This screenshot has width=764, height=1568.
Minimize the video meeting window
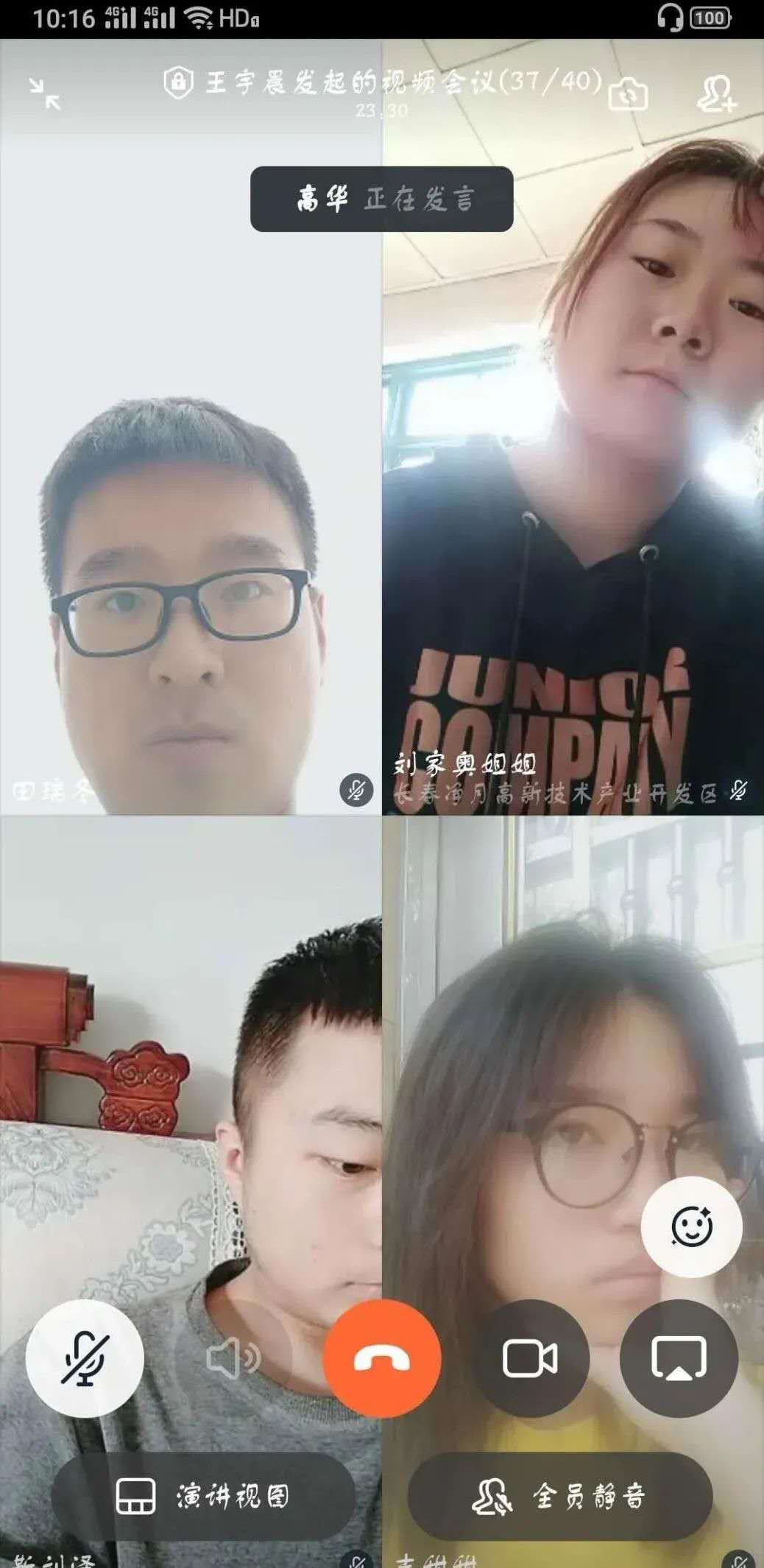point(45,94)
